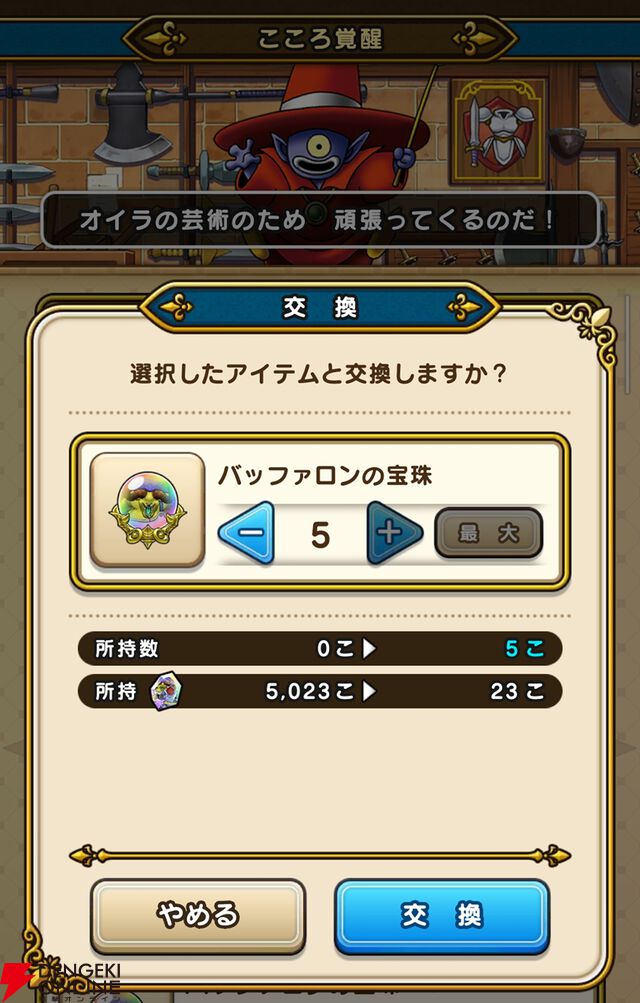Decrease the exchange quantity with minus
Viewport: 640px width, 1003px height.
coord(246,534)
